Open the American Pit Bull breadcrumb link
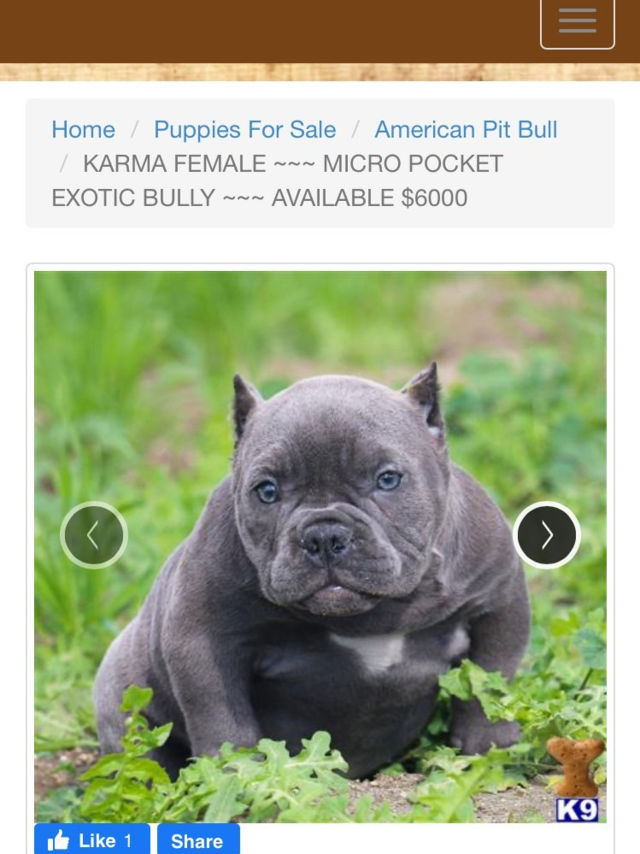640x854 pixels. [466, 130]
